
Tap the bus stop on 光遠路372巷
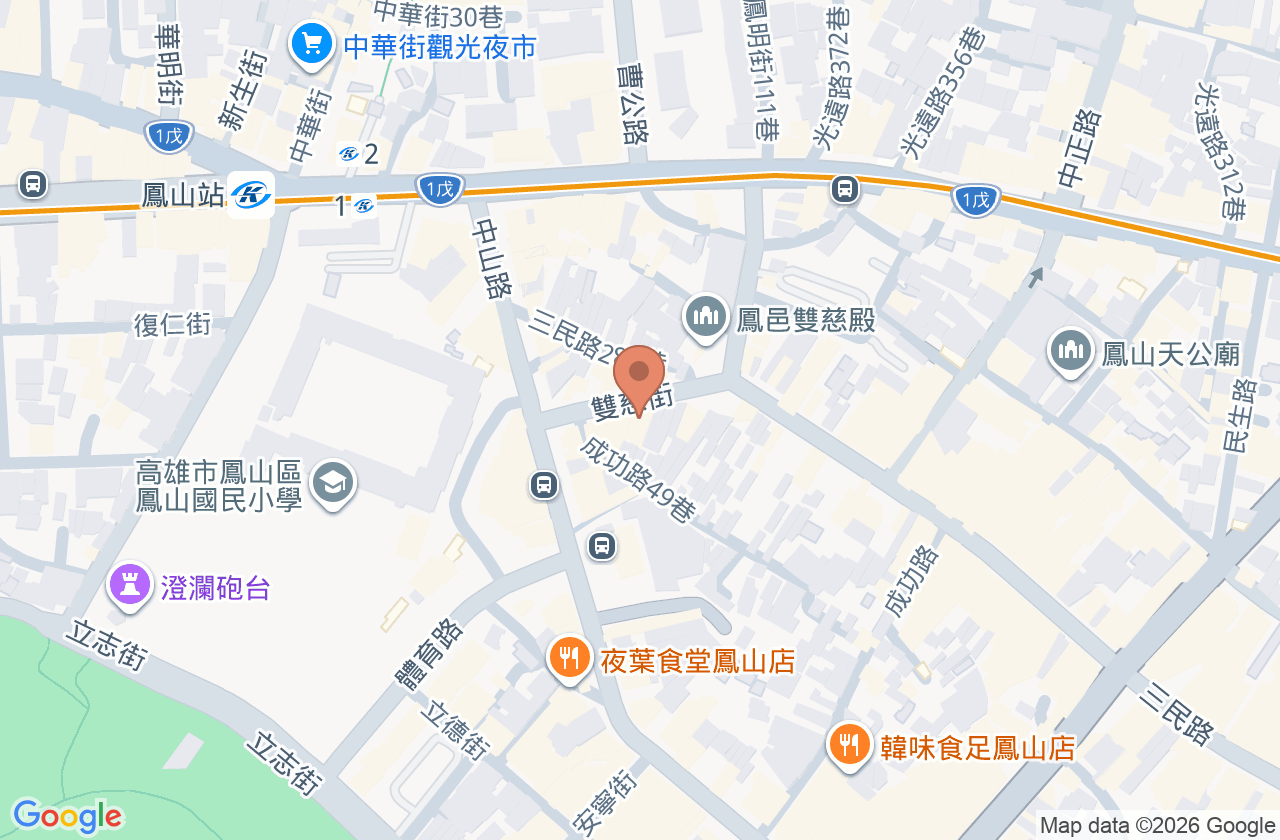pos(845,188)
